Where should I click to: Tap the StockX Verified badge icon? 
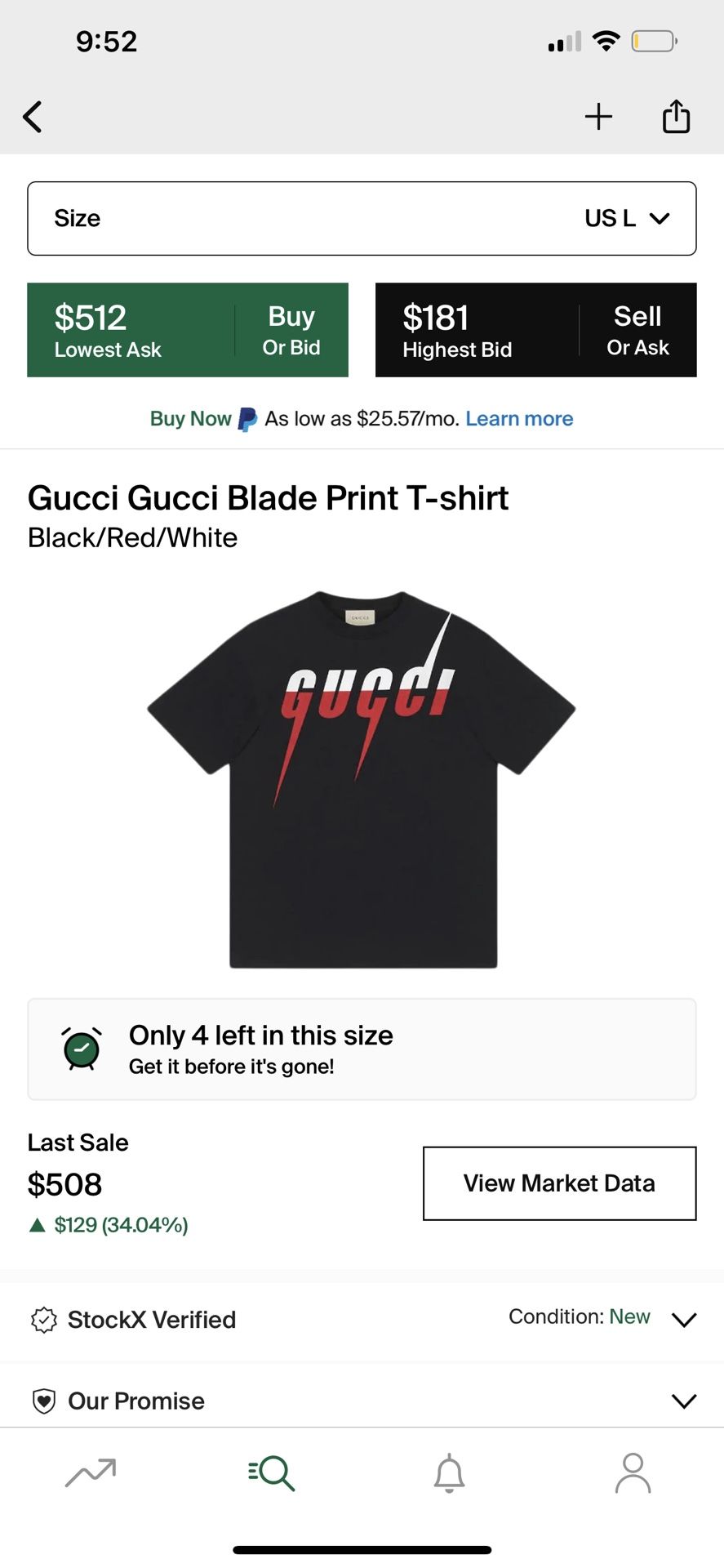pyautogui.click(x=45, y=1319)
